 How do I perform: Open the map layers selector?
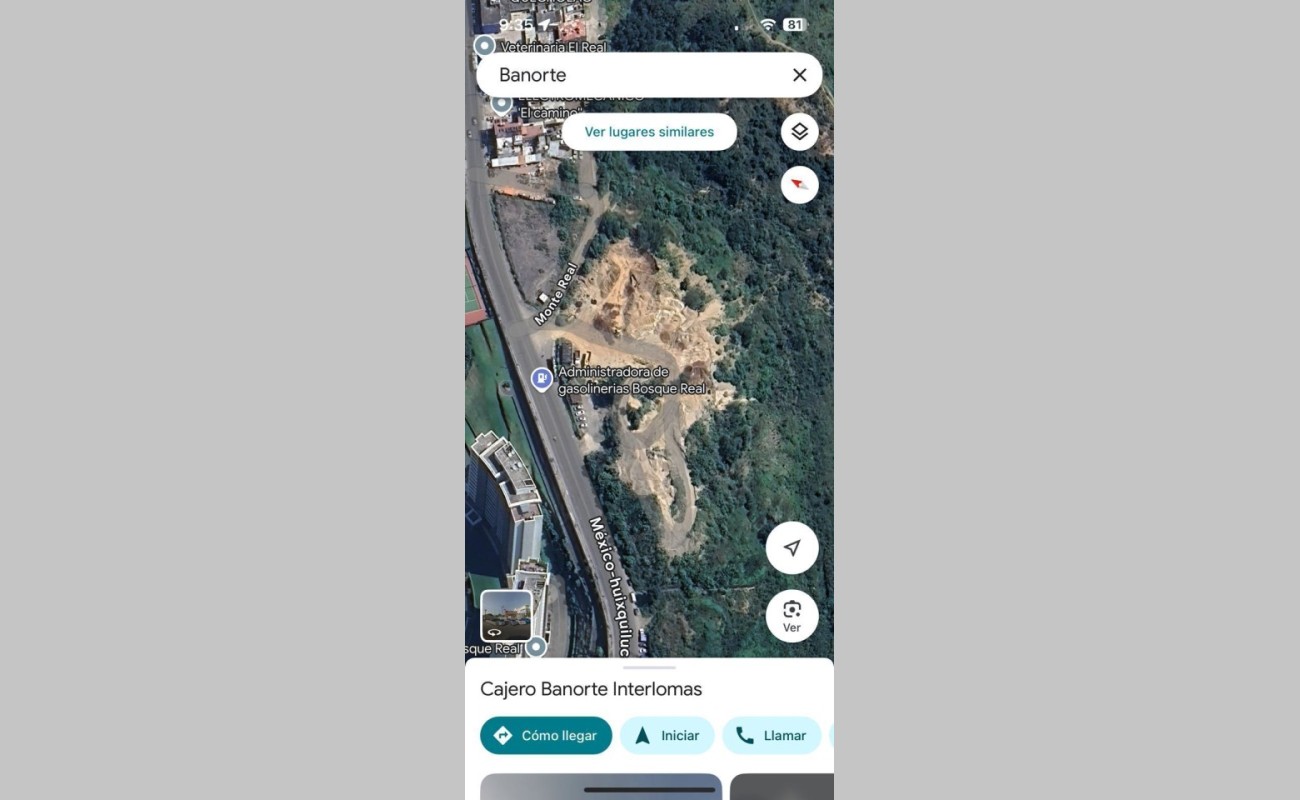(799, 132)
